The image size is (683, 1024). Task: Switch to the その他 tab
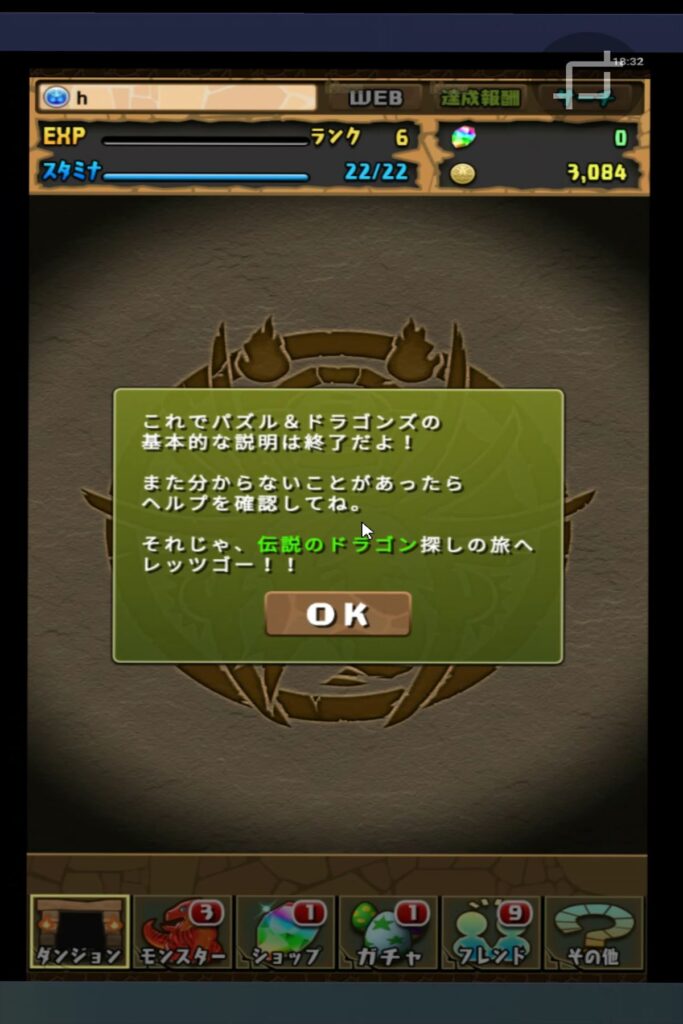pyautogui.click(x=595, y=932)
